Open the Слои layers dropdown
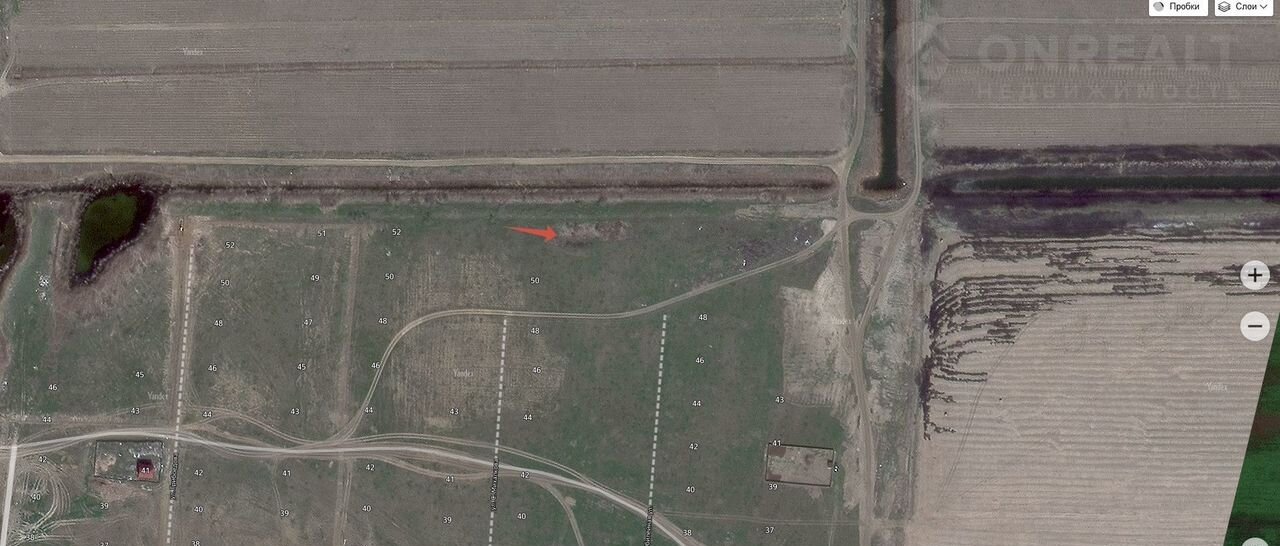Viewport: 1280px width, 546px height. point(1243,7)
